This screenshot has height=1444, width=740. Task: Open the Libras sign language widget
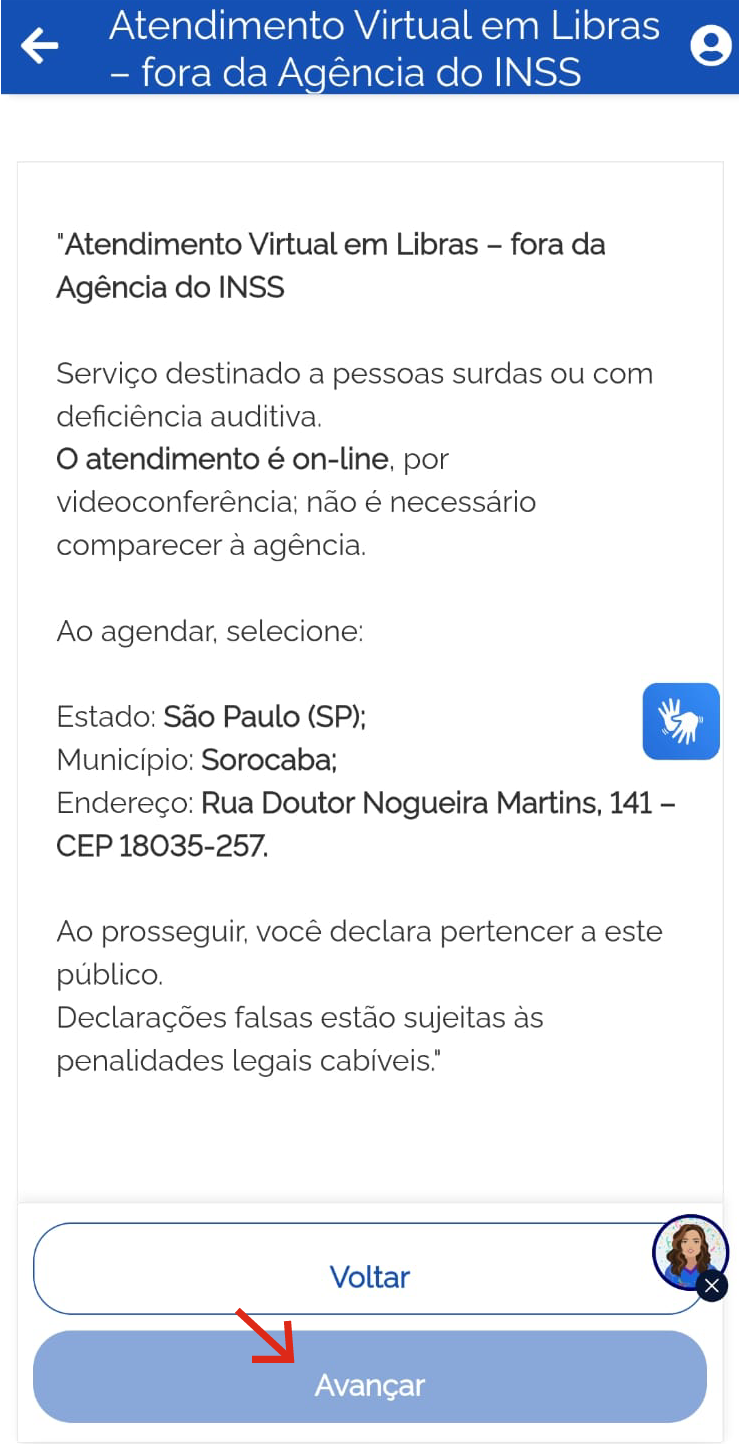(x=681, y=721)
